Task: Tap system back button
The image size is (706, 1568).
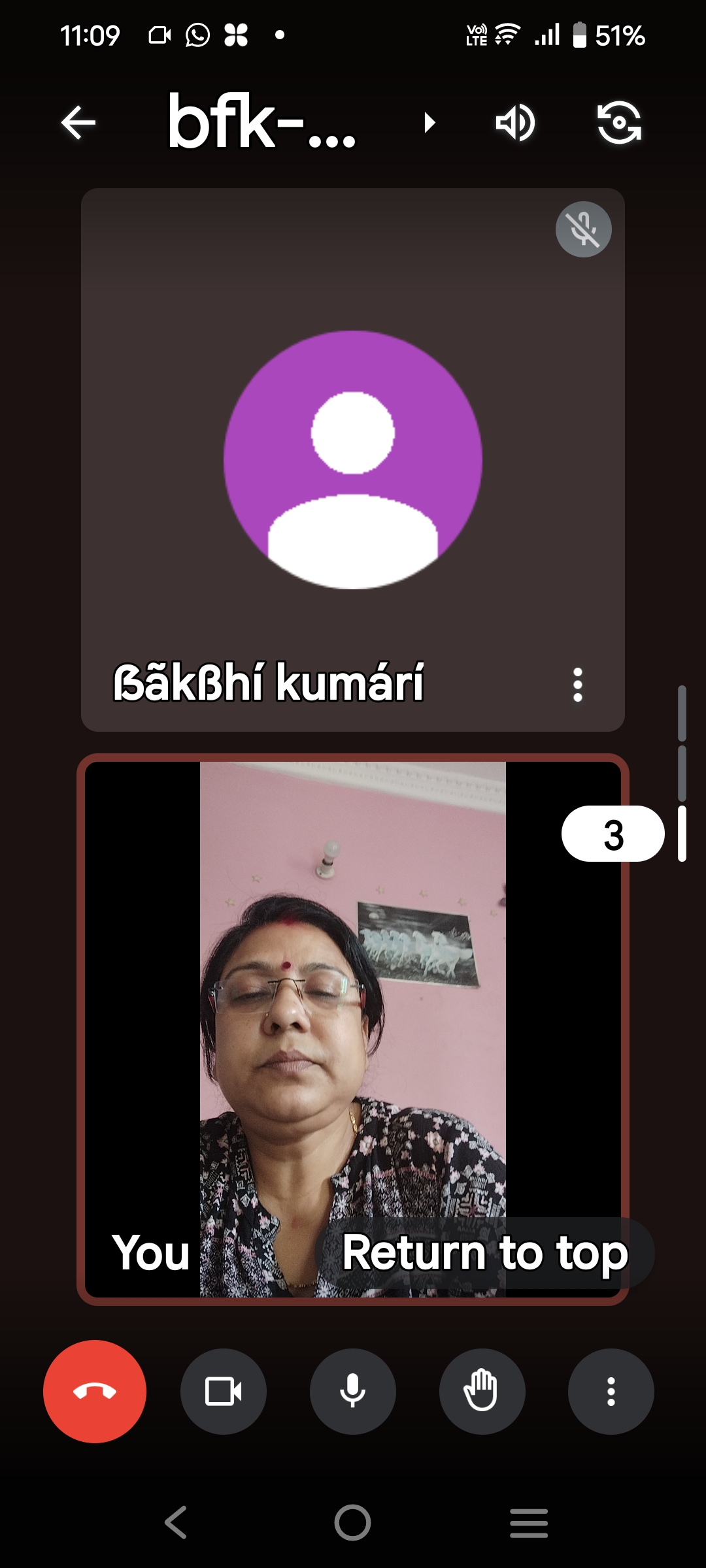Action: pyautogui.click(x=176, y=1523)
